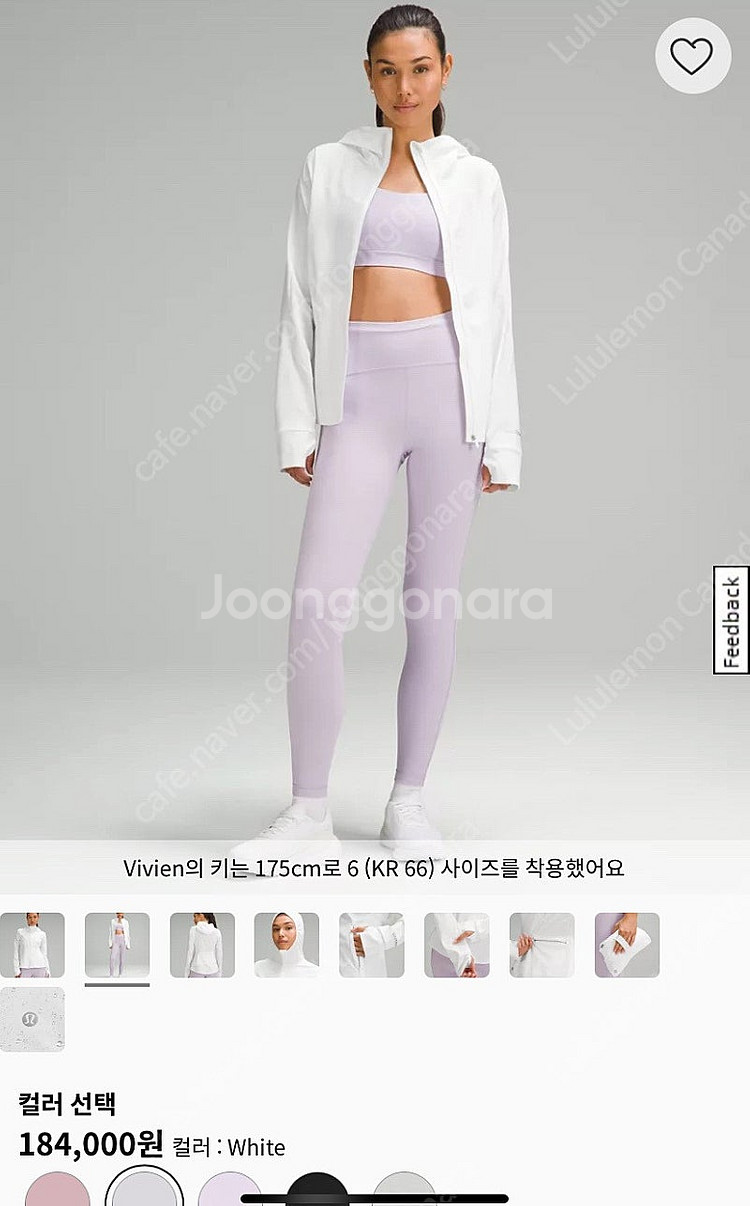Select the White color swatch
Viewport: 750px width, 1206px height.
144,1191
